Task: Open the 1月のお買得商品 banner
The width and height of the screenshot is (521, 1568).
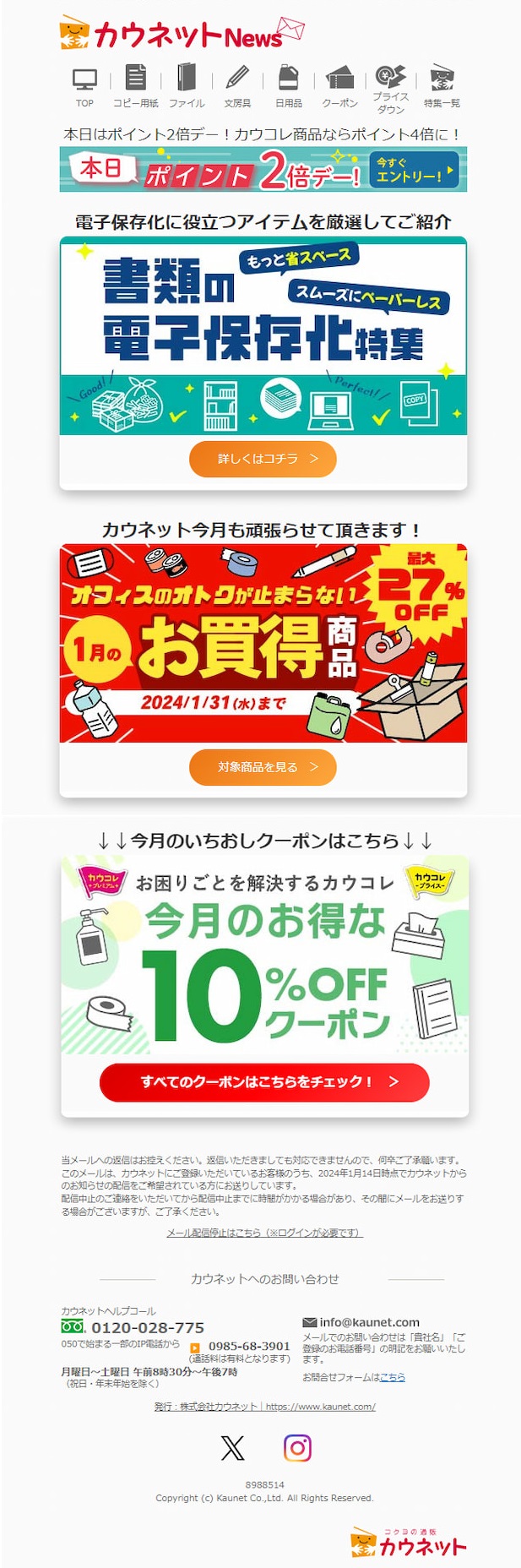Action: pyautogui.click(x=263, y=644)
